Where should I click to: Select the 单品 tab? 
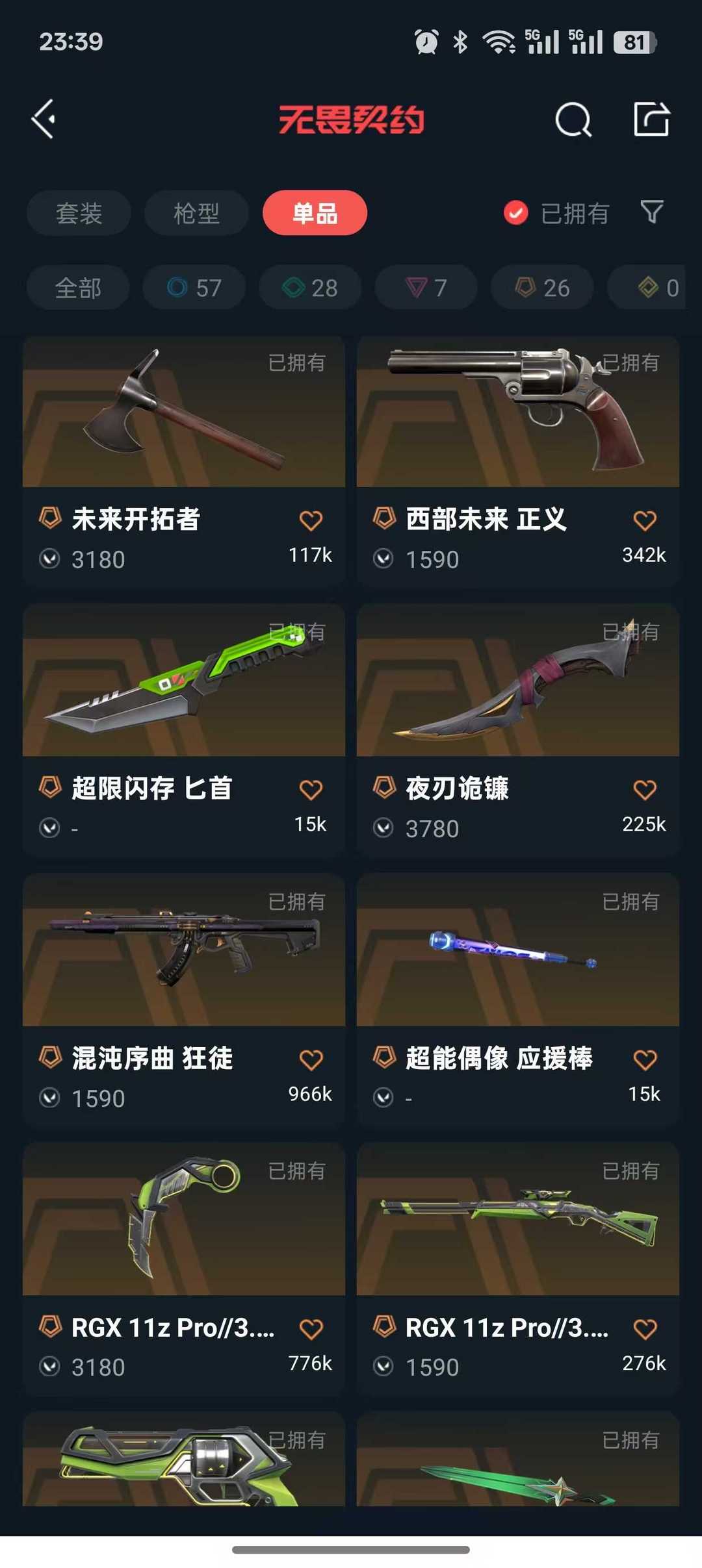(315, 212)
